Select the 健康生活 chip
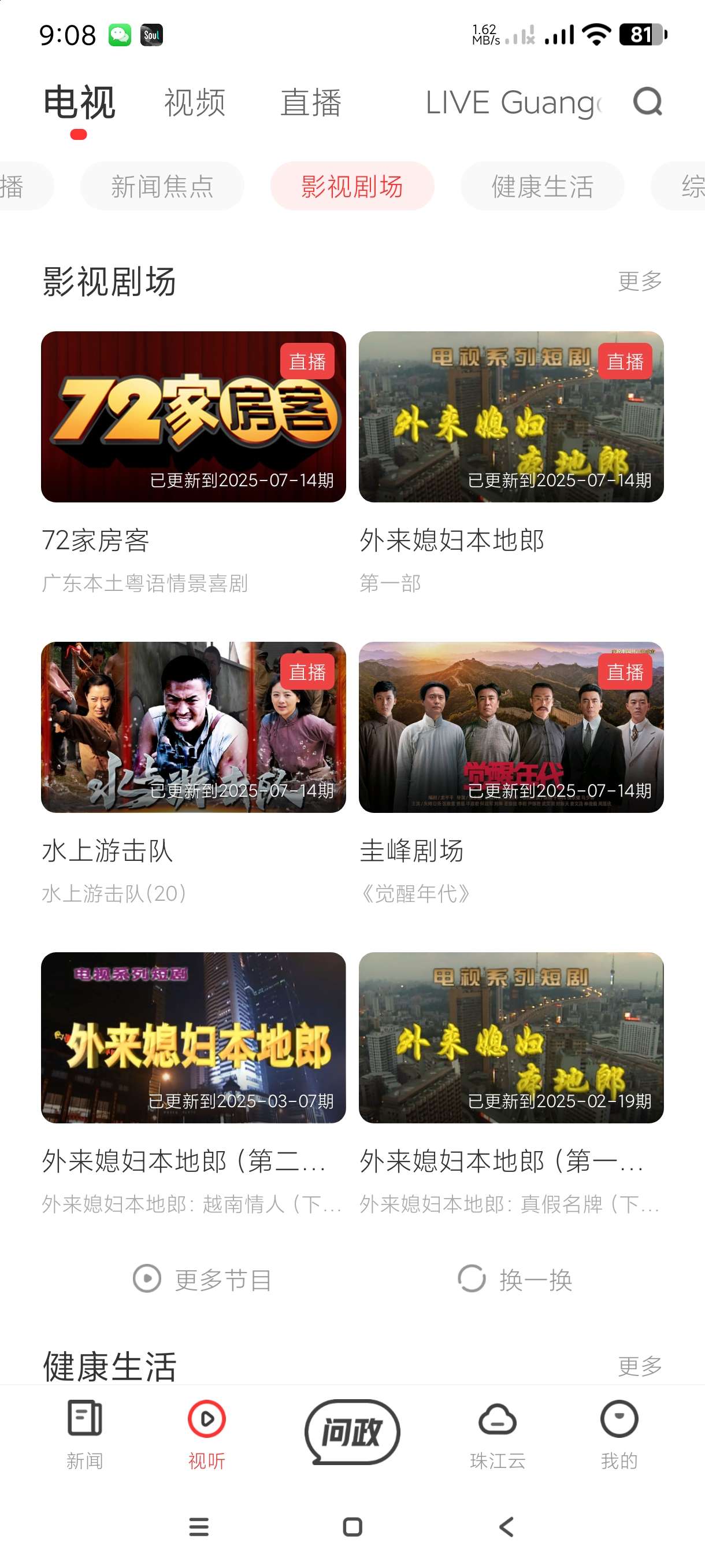The image size is (705, 1568). click(542, 186)
